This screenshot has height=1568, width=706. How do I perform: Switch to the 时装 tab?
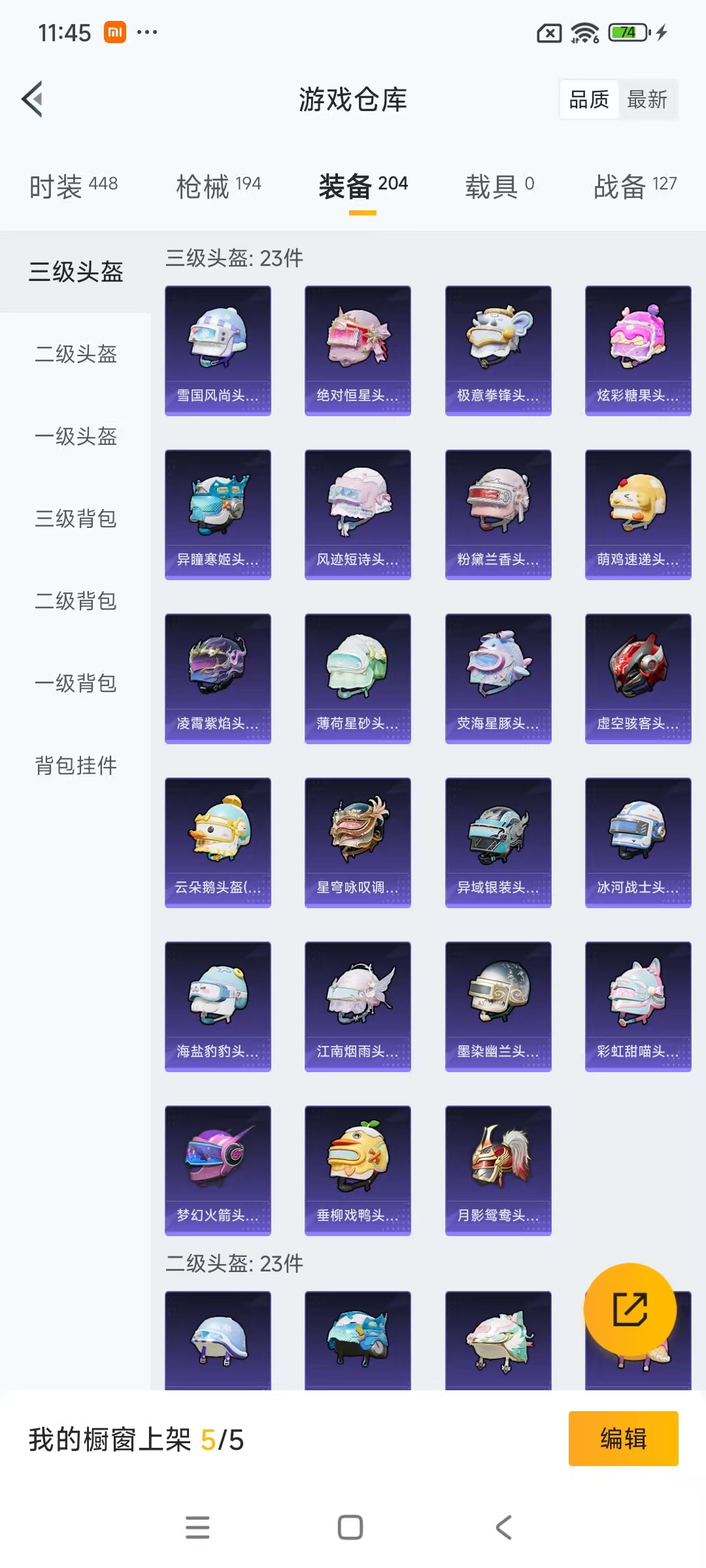coord(73,186)
